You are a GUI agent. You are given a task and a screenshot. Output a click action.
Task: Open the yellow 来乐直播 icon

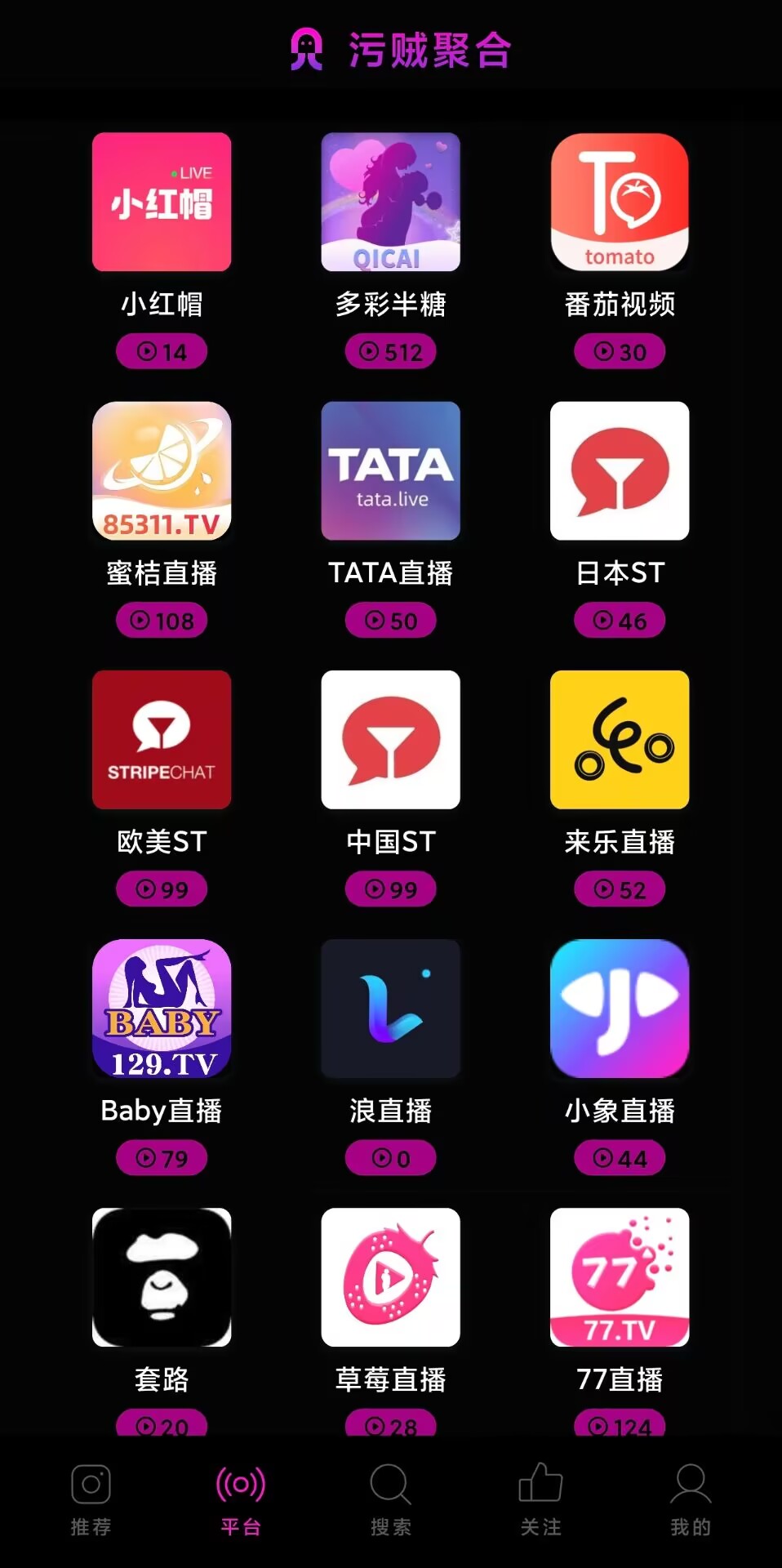pyautogui.click(x=619, y=739)
